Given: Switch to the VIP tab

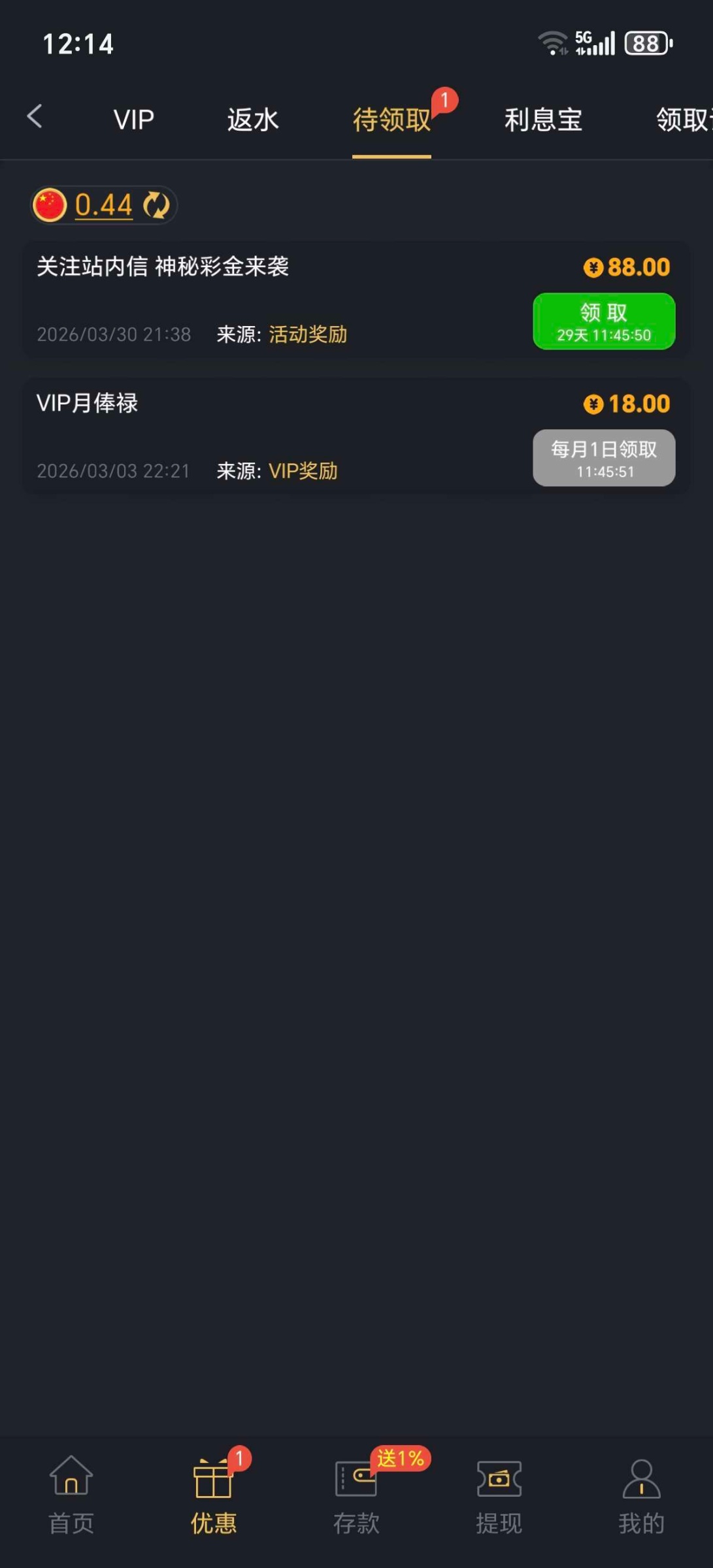Looking at the screenshot, I should [133, 120].
